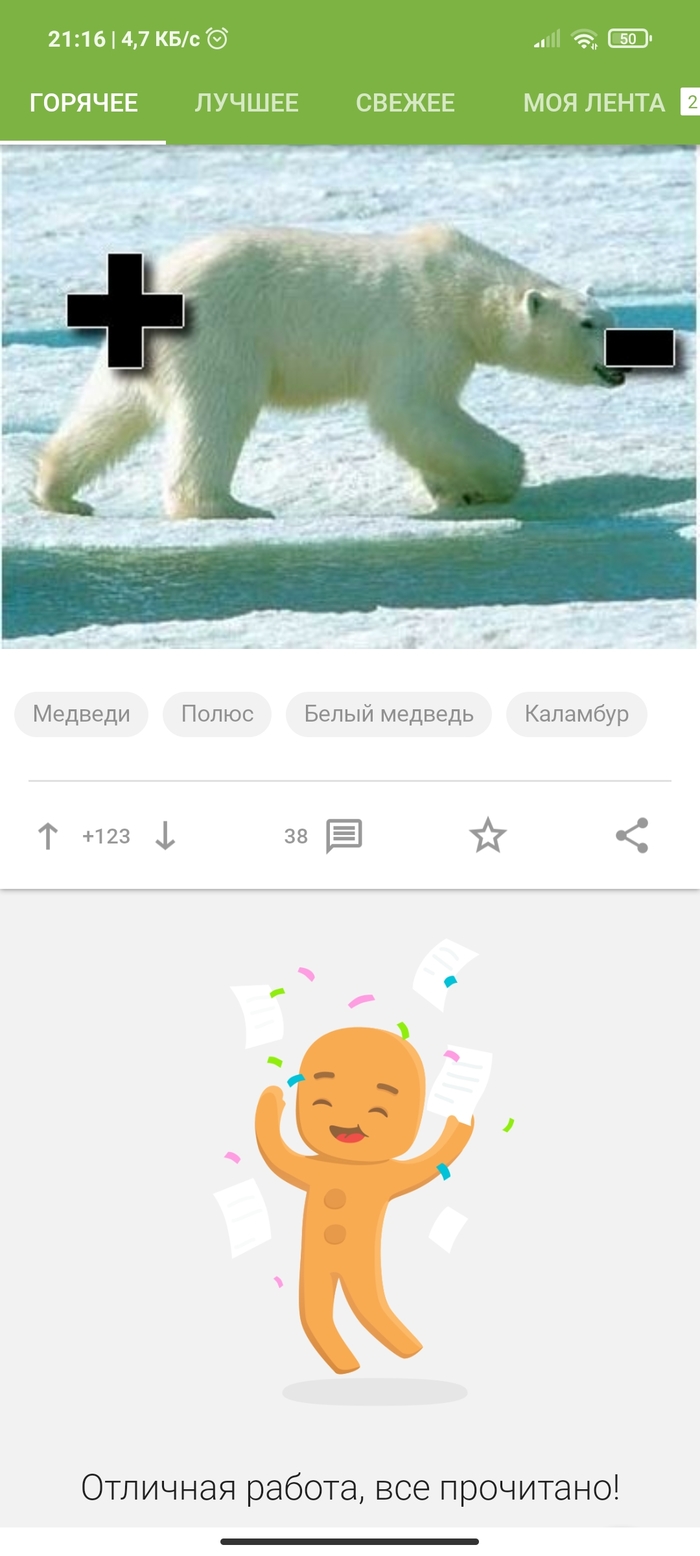
Task: Open the polar bear post image
Action: 350,397
